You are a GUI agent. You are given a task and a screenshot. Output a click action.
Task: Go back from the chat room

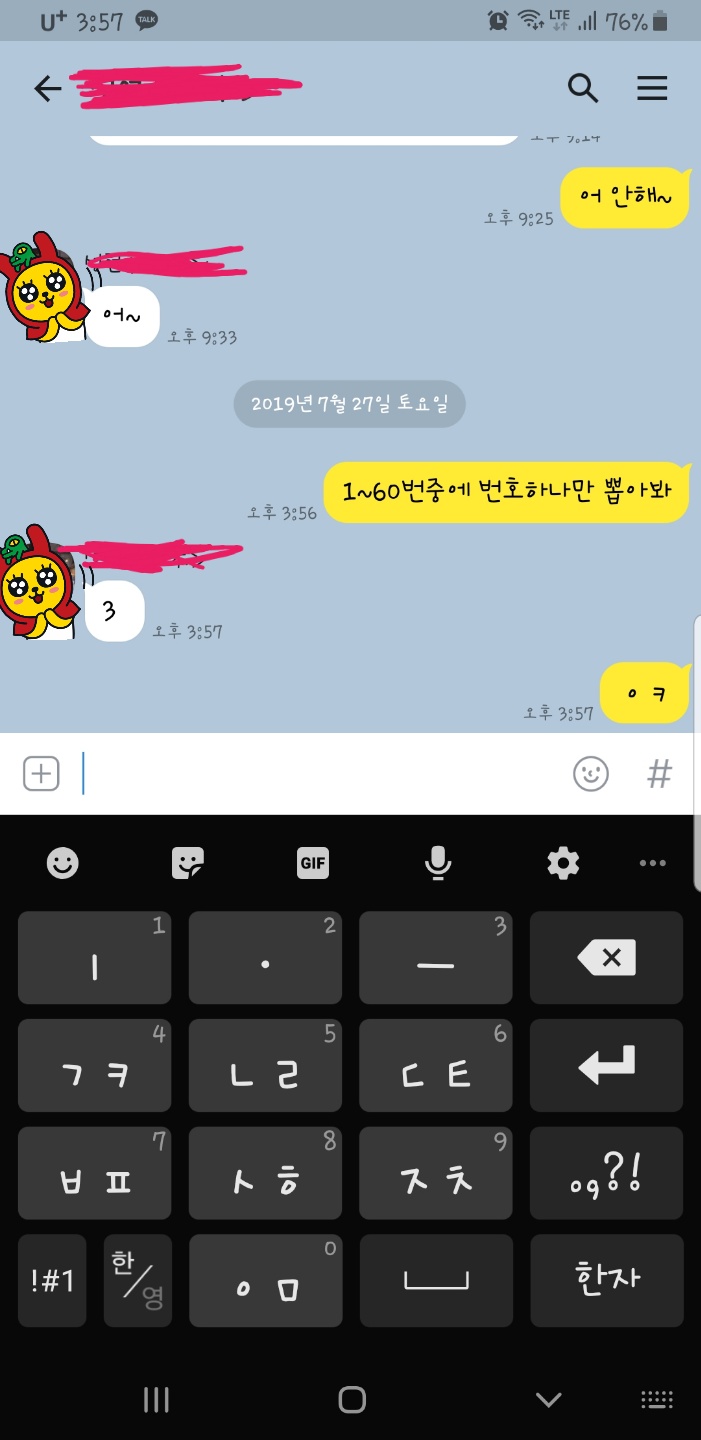point(47,89)
